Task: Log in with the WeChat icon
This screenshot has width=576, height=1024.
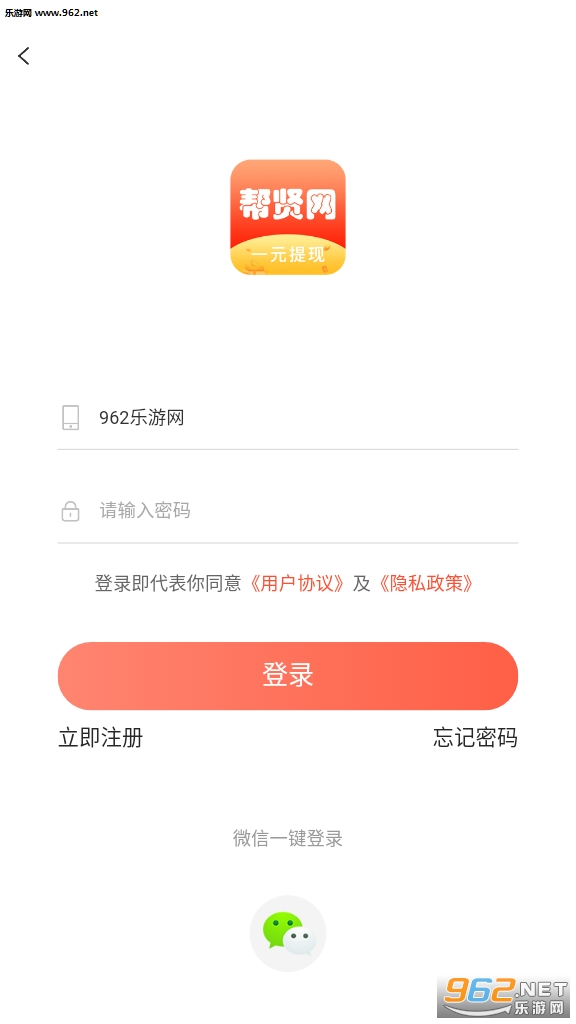Action: click(288, 934)
